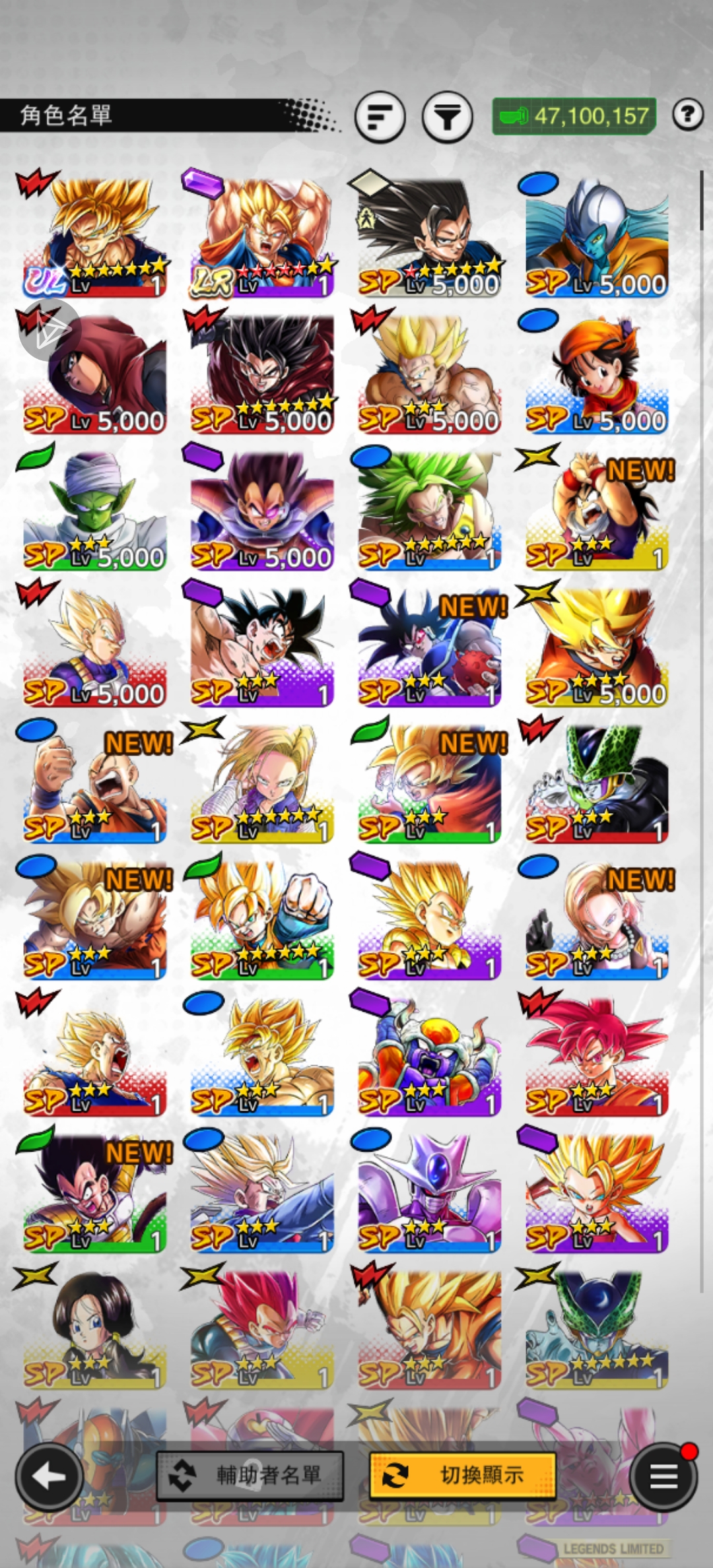This screenshot has width=713, height=1568.
Task: Select the Super Saiyan God Goku card
Action: pos(597,1057)
